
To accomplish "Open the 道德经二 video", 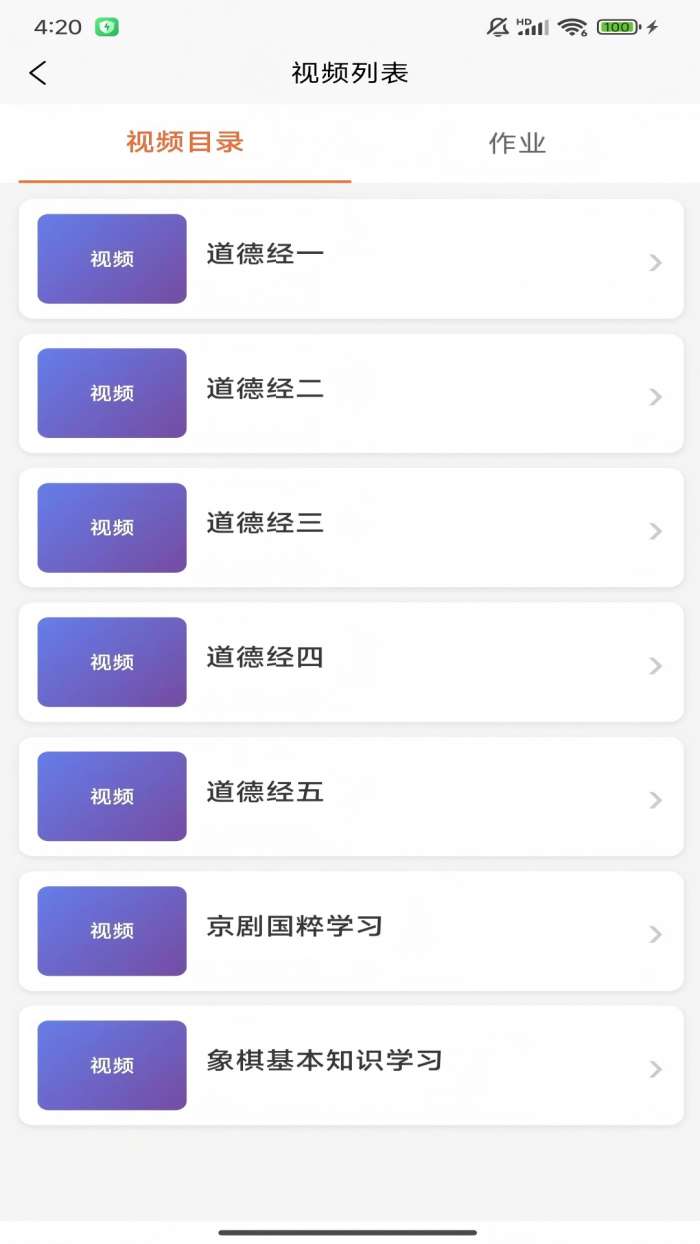I will pos(350,393).
